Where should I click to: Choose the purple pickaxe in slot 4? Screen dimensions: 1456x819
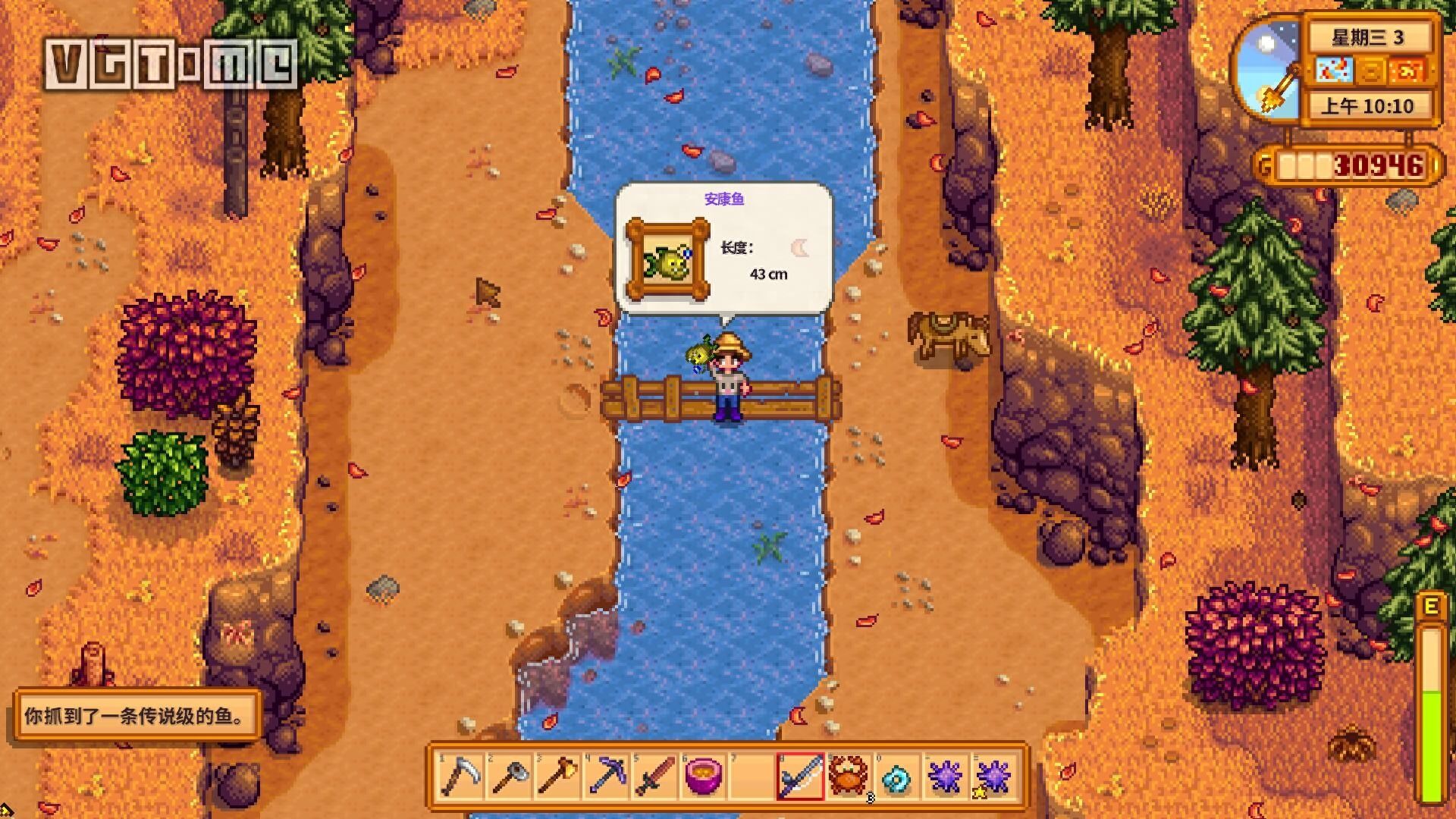[x=606, y=777]
